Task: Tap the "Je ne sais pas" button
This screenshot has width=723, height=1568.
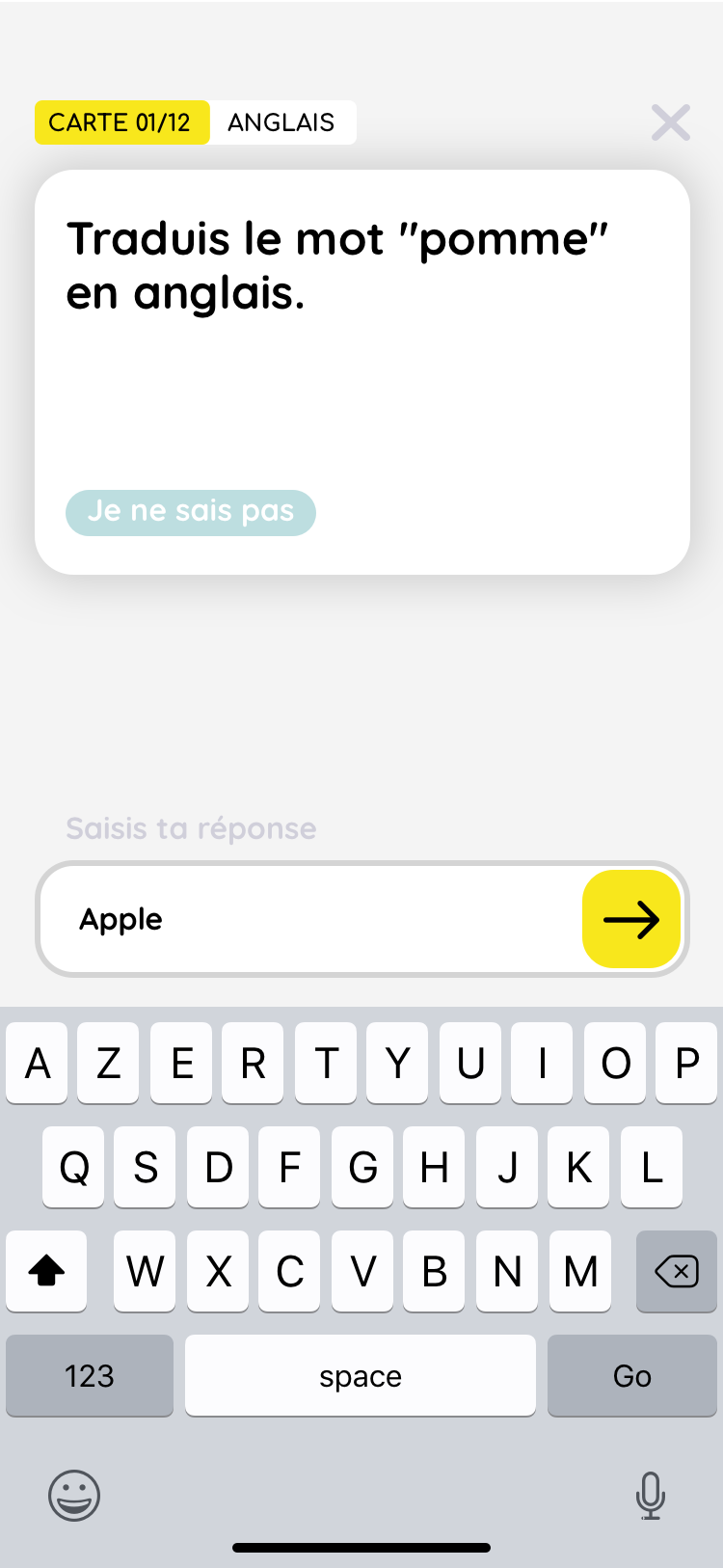Action: click(191, 512)
